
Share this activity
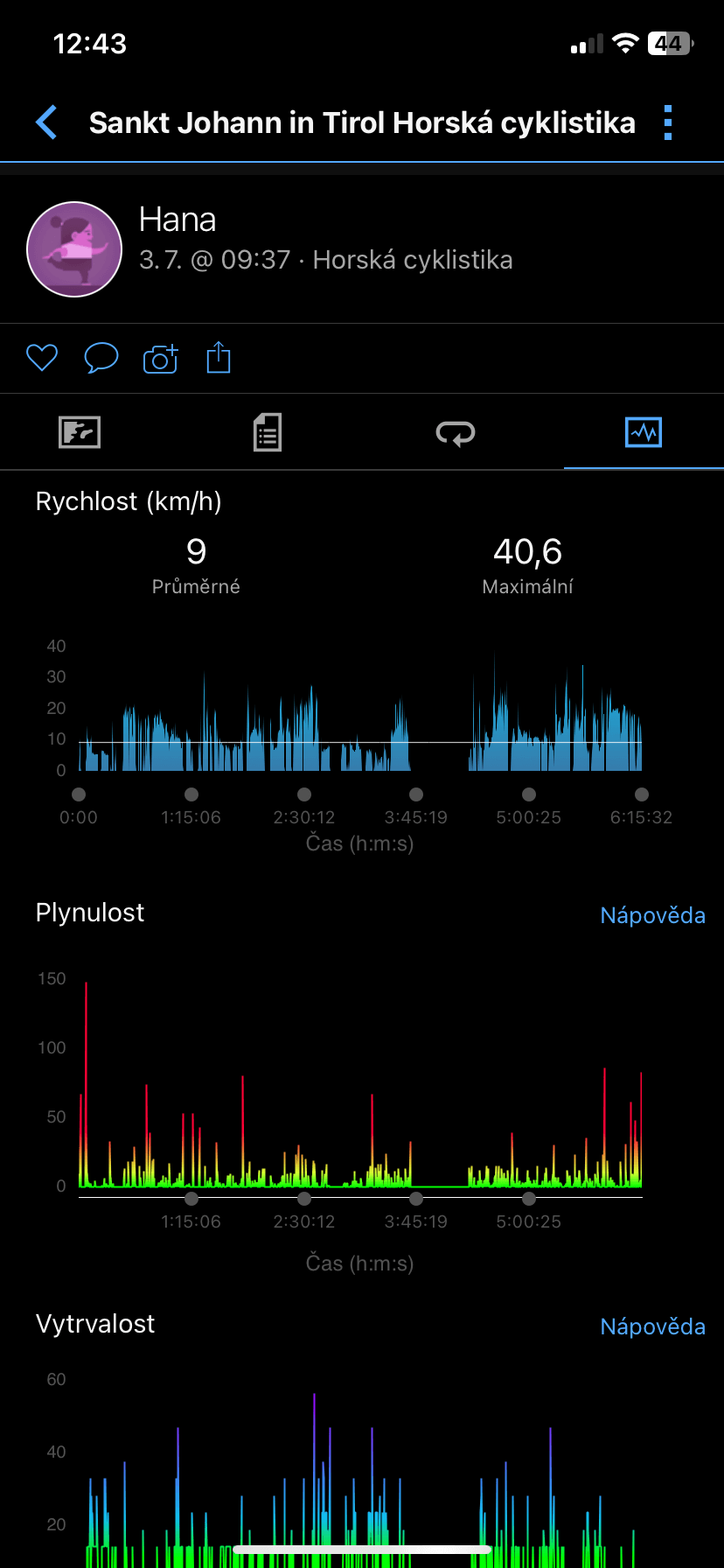pos(219,358)
